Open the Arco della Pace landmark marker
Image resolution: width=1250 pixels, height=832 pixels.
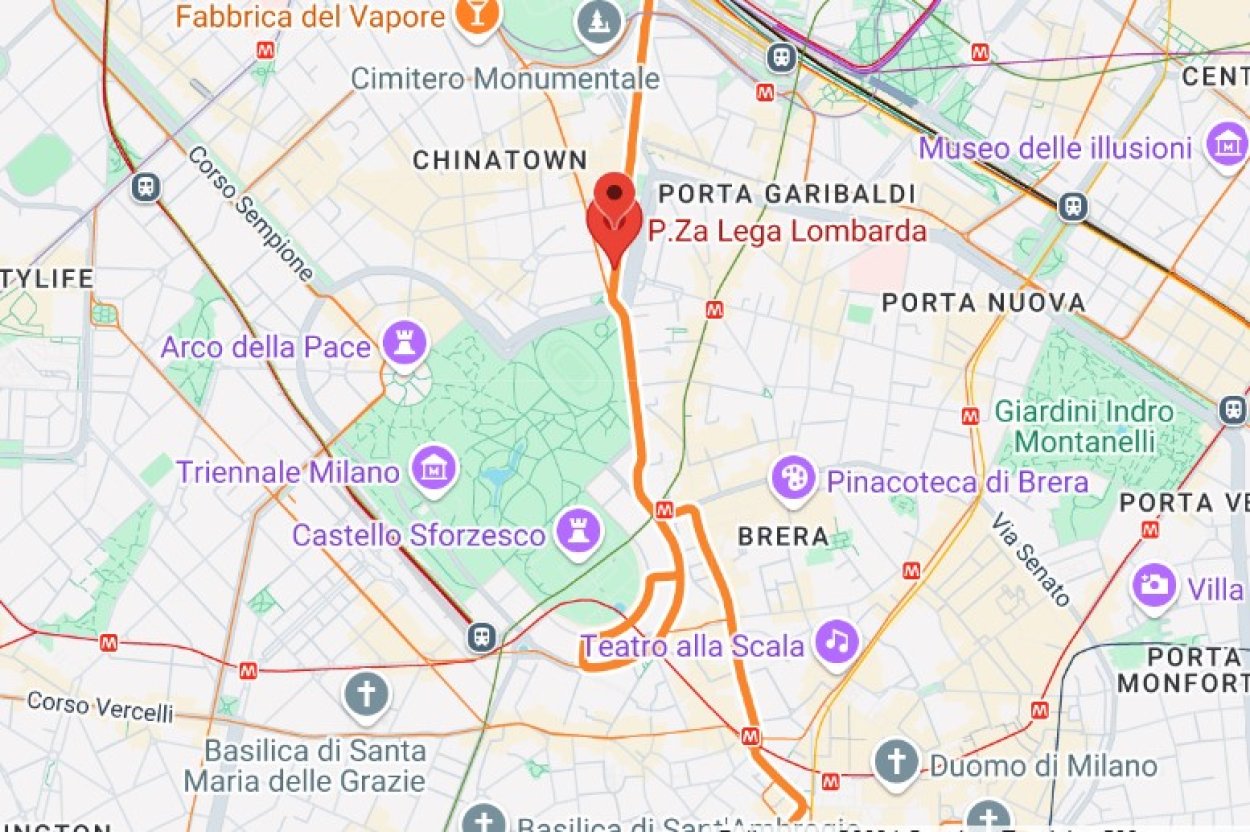pos(405,344)
